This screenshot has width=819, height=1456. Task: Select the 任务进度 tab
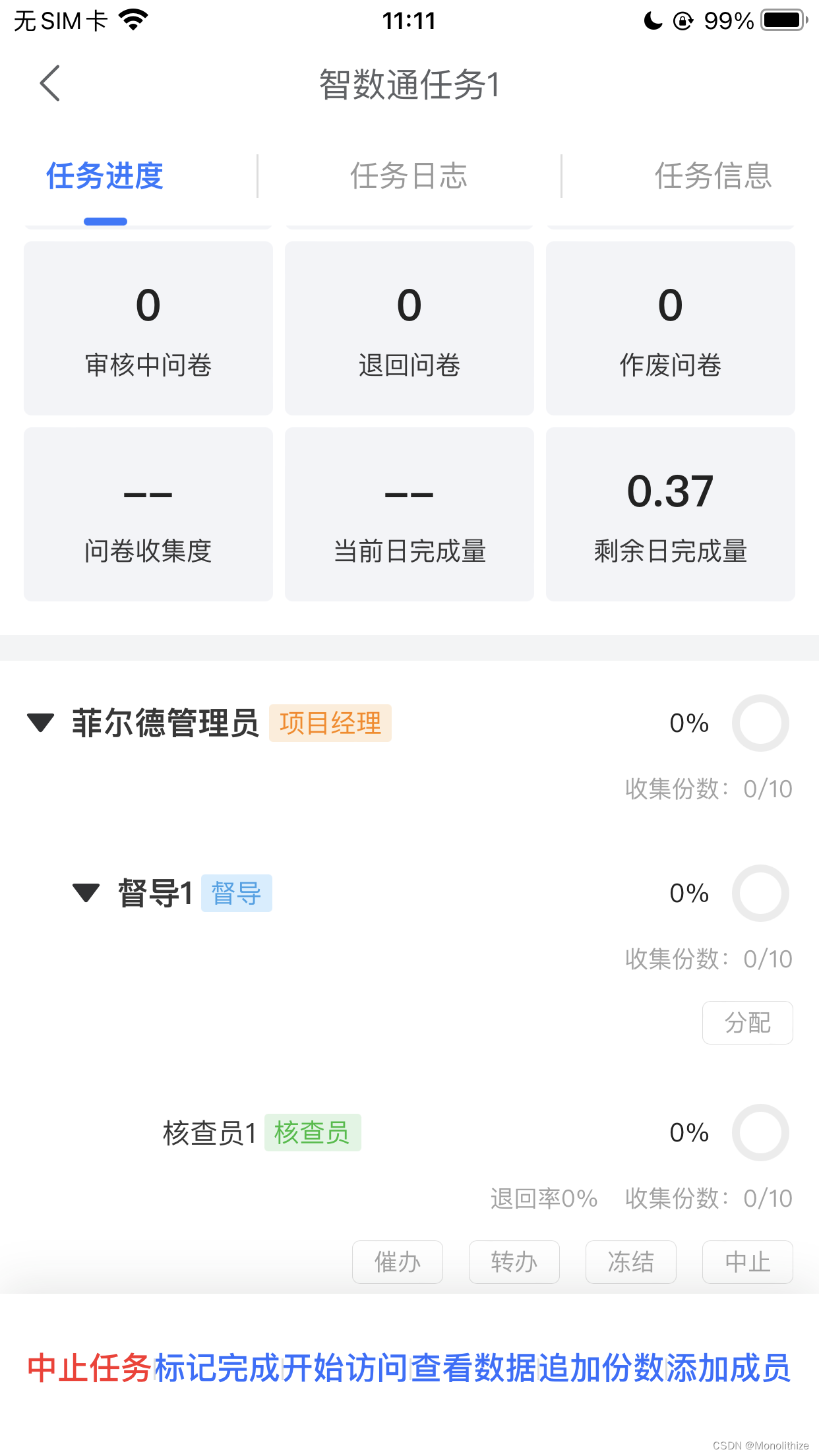click(x=106, y=176)
